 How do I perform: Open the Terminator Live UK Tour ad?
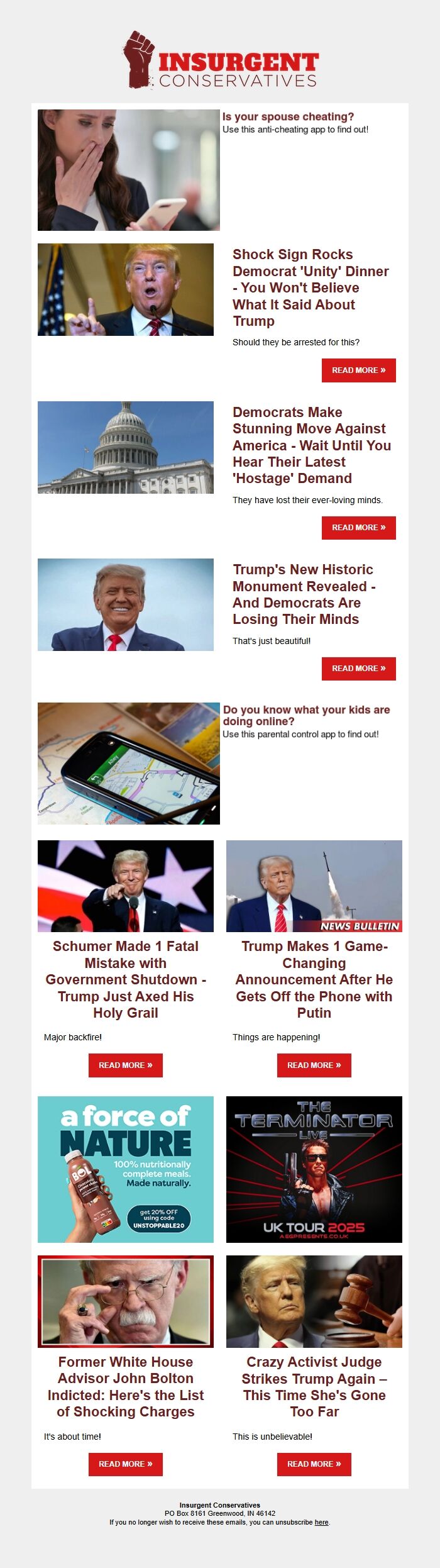pos(314,1169)
